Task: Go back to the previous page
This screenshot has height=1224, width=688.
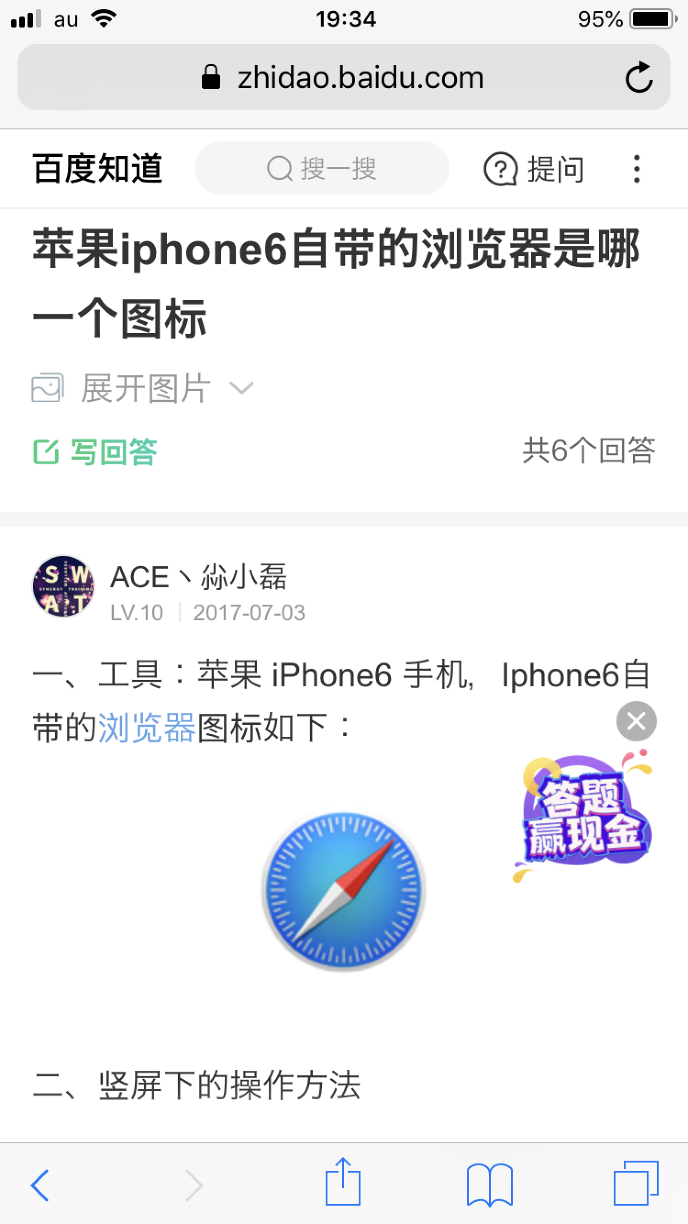Action: 40,1186
